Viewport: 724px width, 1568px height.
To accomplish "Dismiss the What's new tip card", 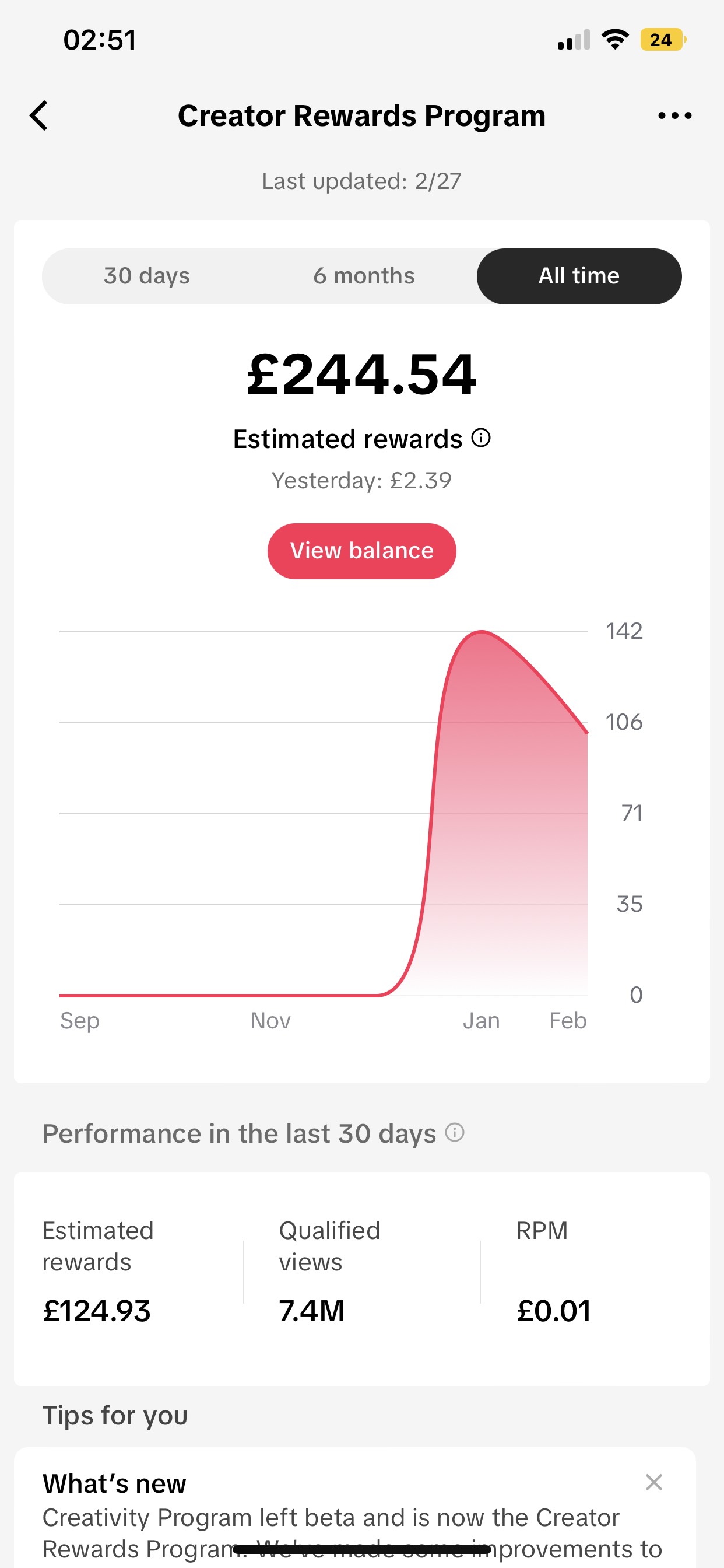I will (654, 1482).
